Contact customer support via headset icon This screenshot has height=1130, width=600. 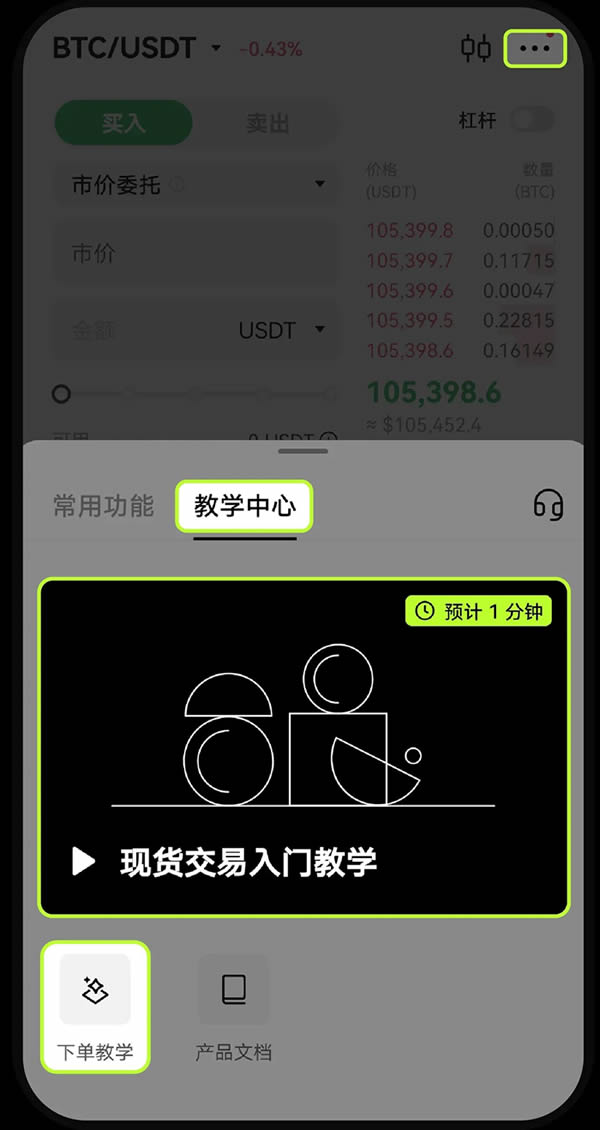[548, 505]
